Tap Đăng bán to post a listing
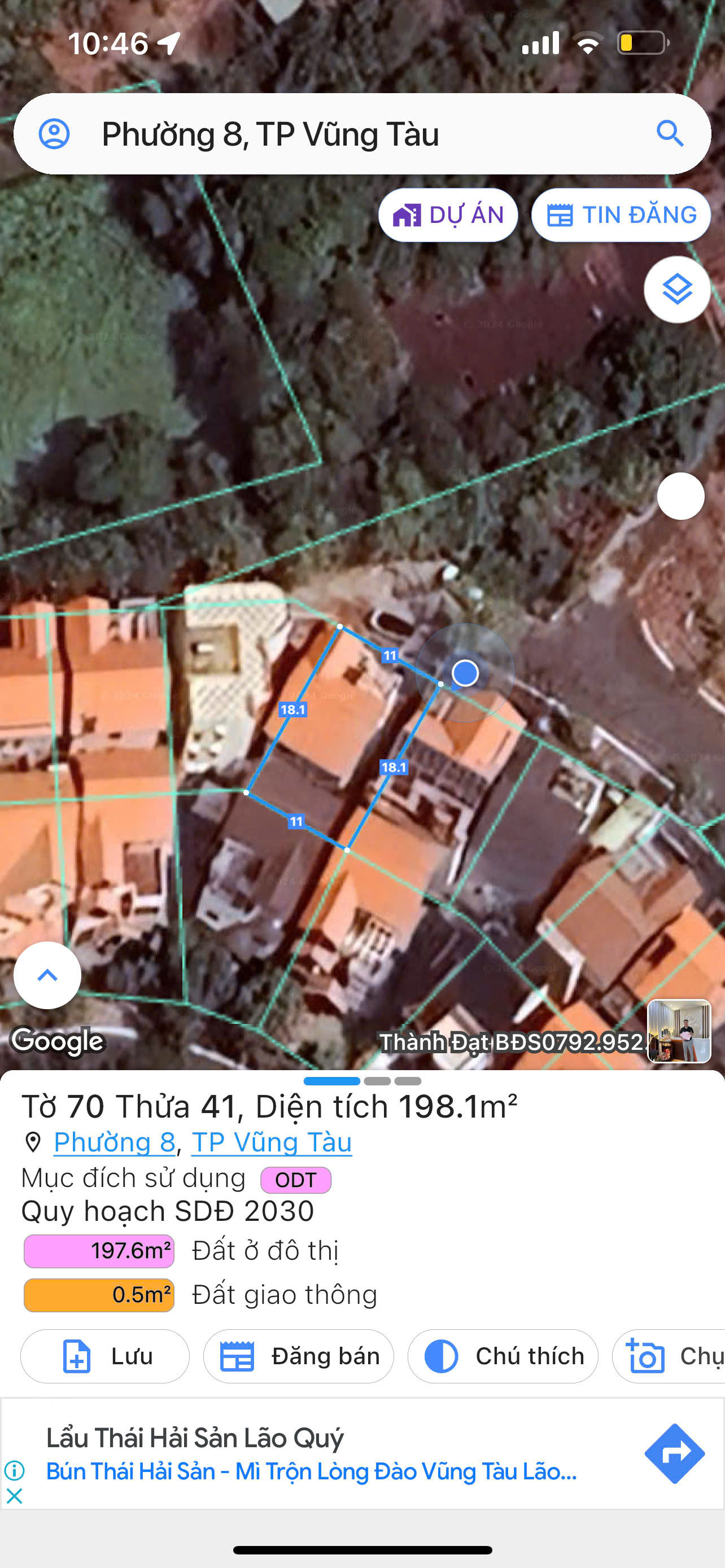Image resolution: width=725 pixels, height=1568 pixels. coord(298,1356)
